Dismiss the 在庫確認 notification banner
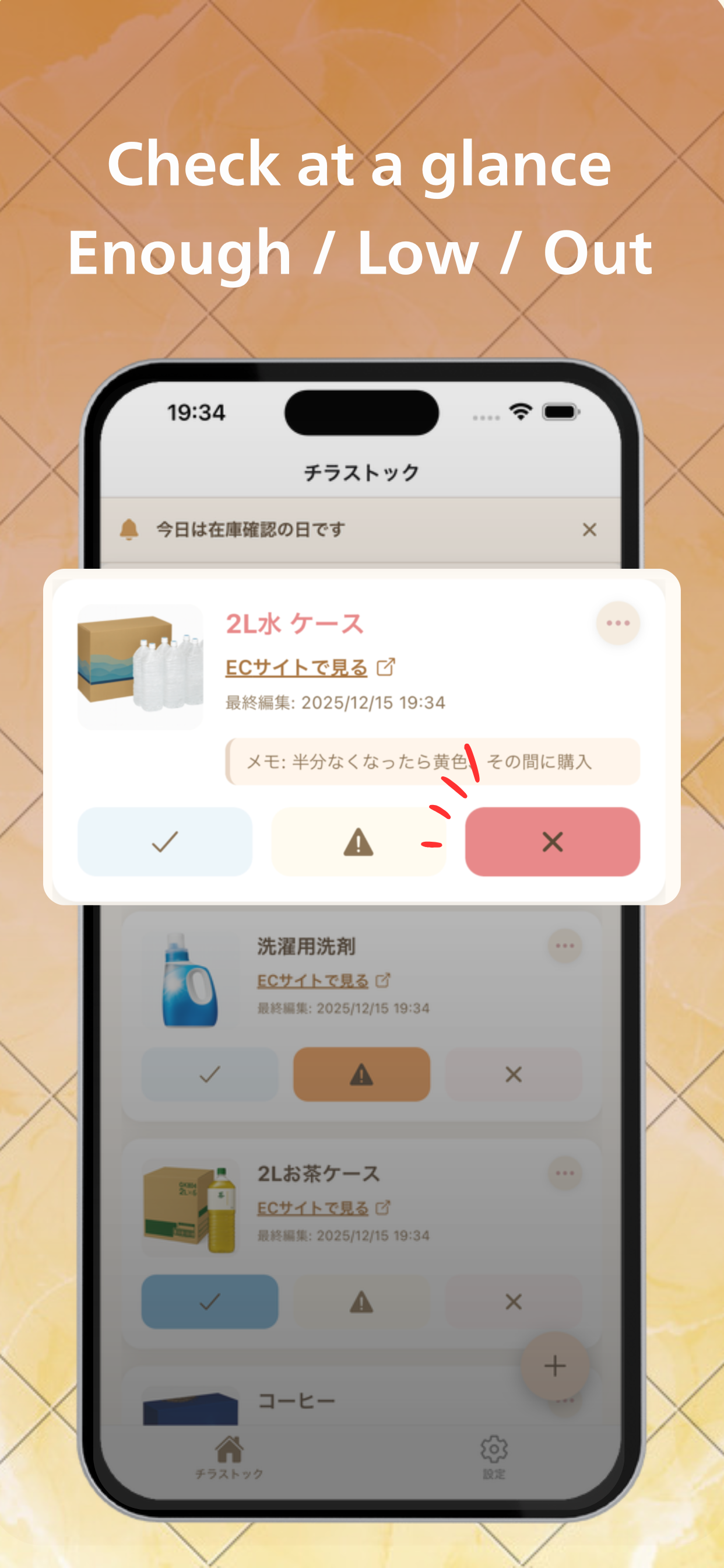 point(589,530)
